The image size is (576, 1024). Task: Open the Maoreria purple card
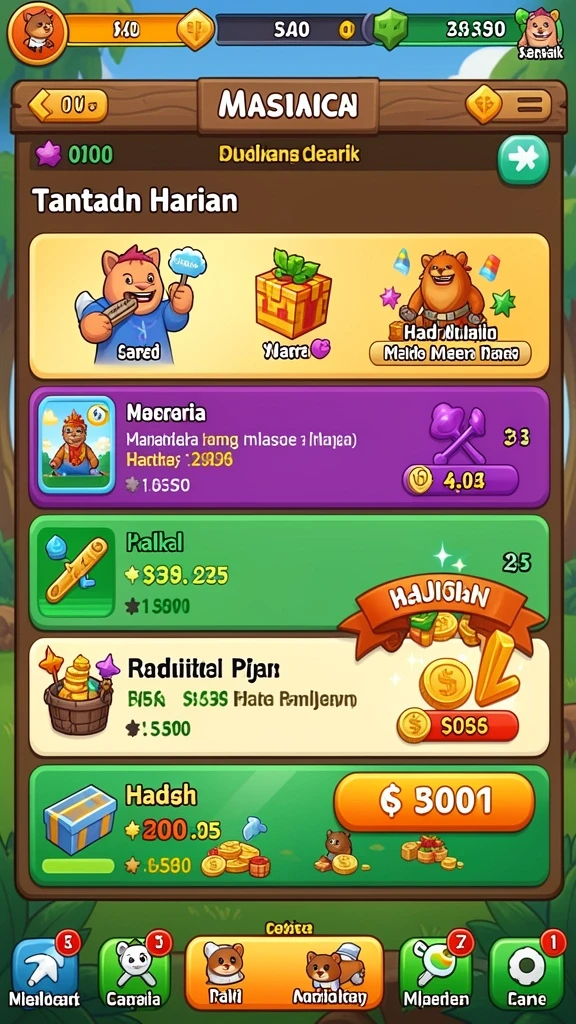coord(289,447)
